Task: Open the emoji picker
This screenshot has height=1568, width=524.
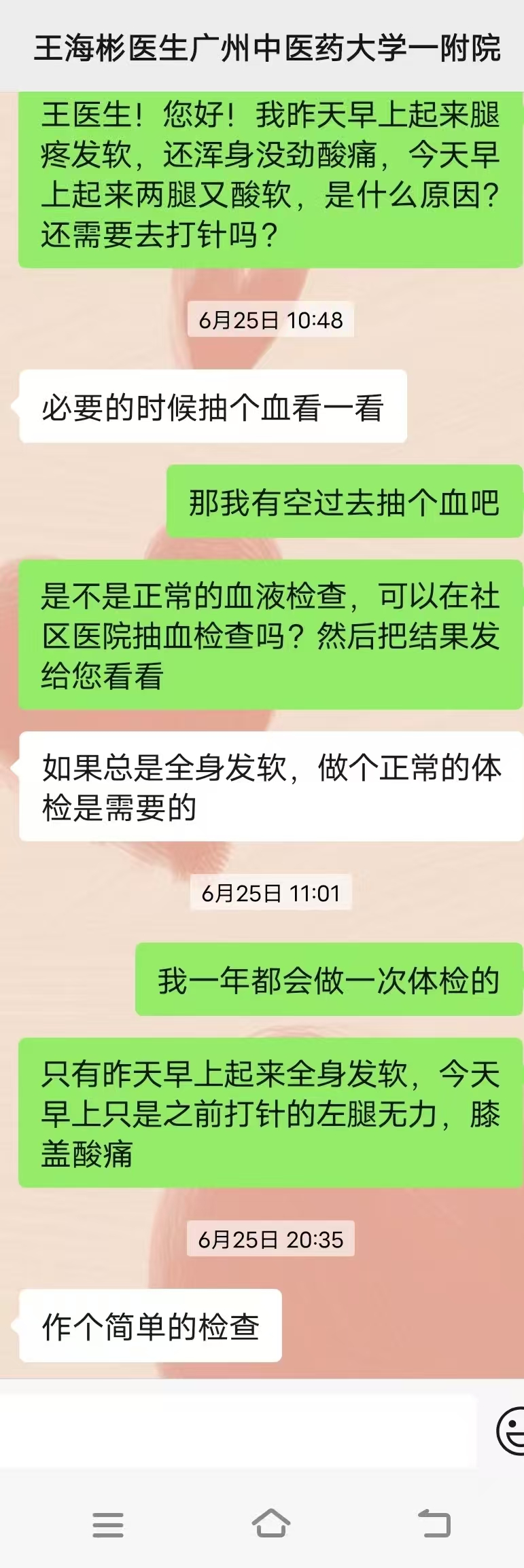Action: coord(511,1430)
